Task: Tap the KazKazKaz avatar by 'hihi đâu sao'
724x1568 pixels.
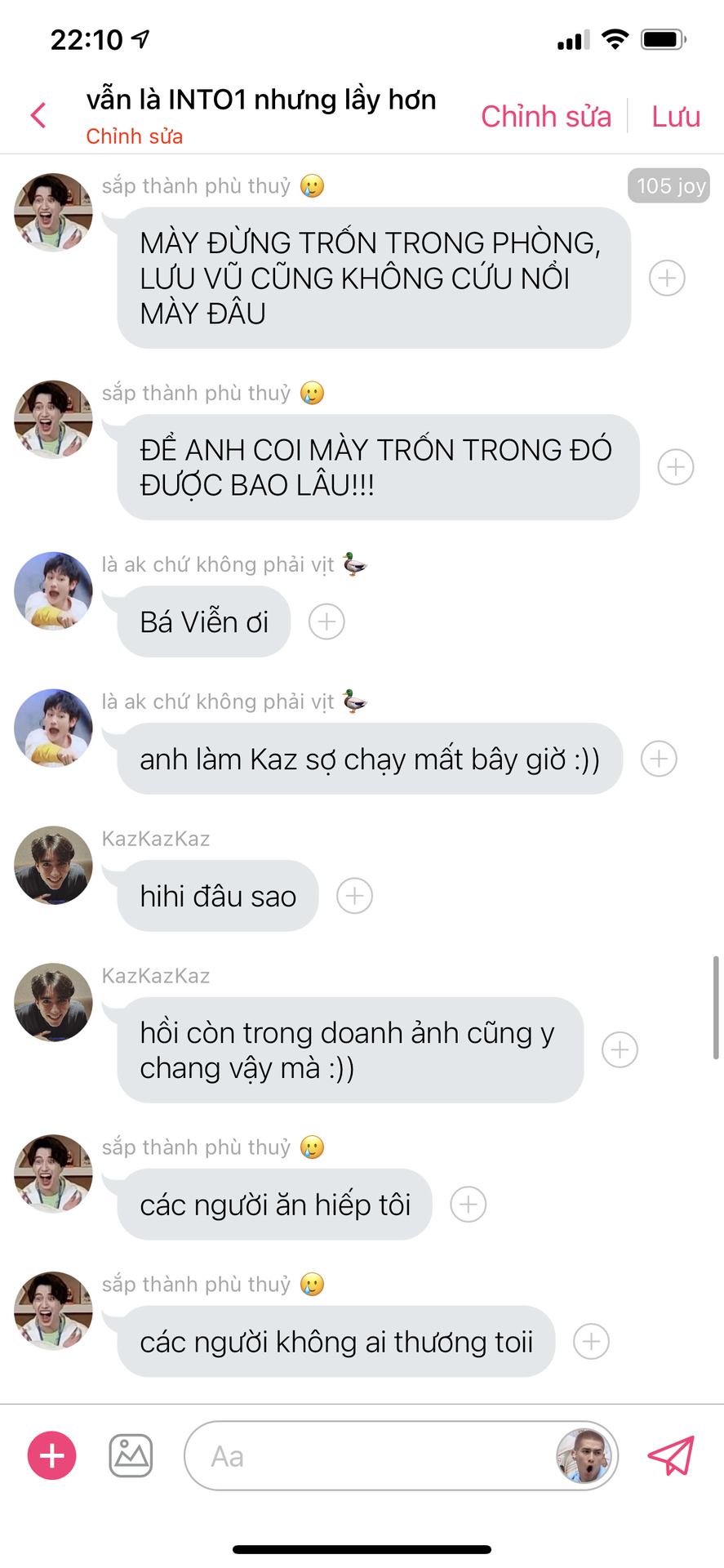Action: point(53,865)
